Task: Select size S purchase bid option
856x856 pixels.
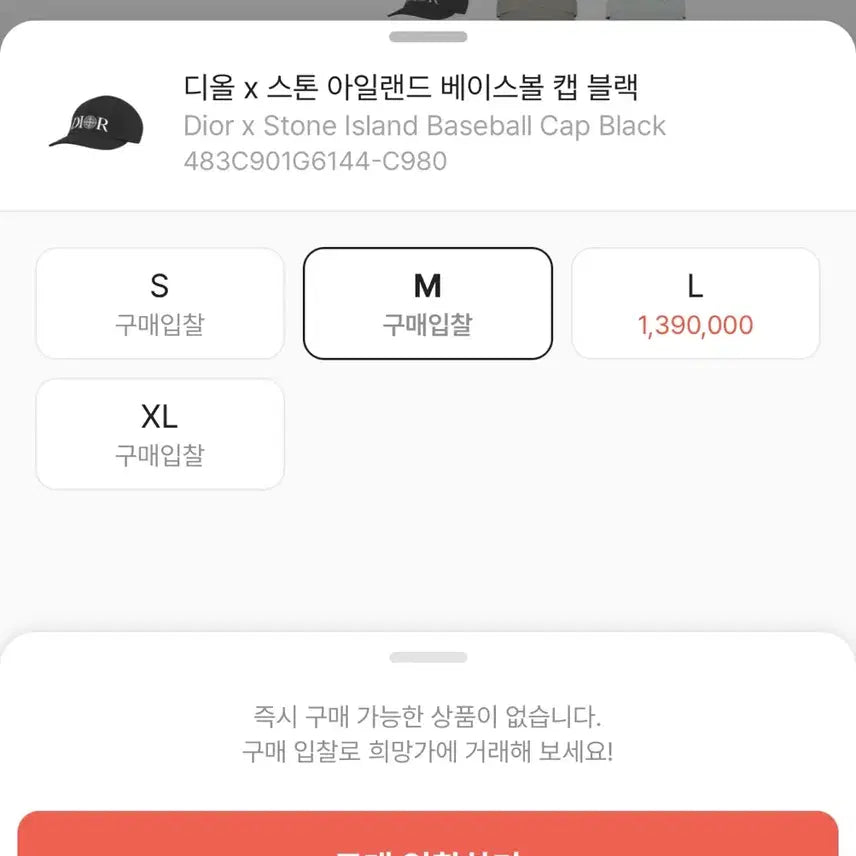Action: click(160, 303)
